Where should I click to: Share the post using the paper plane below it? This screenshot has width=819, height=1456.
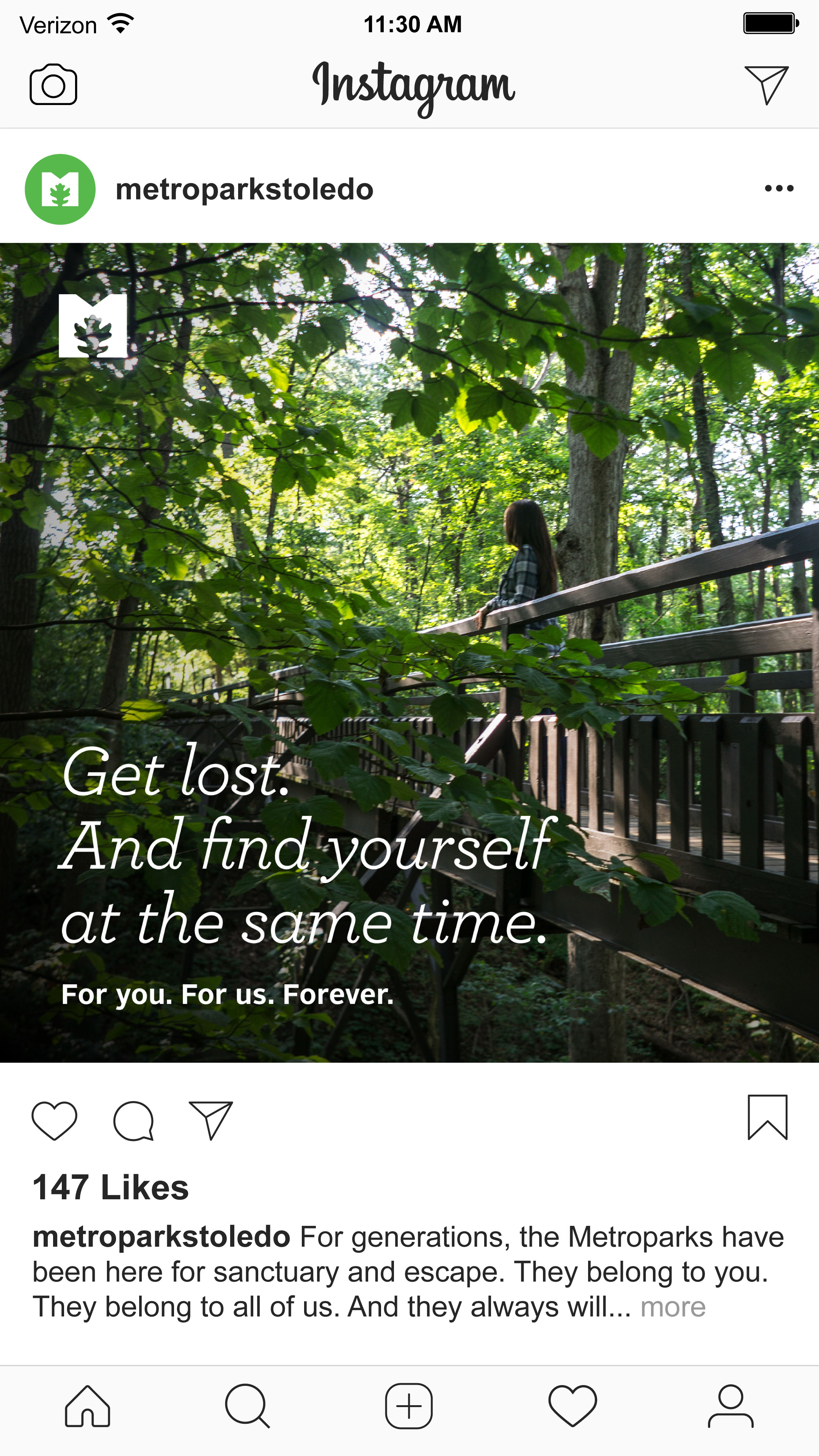[x=210, y=1120]
